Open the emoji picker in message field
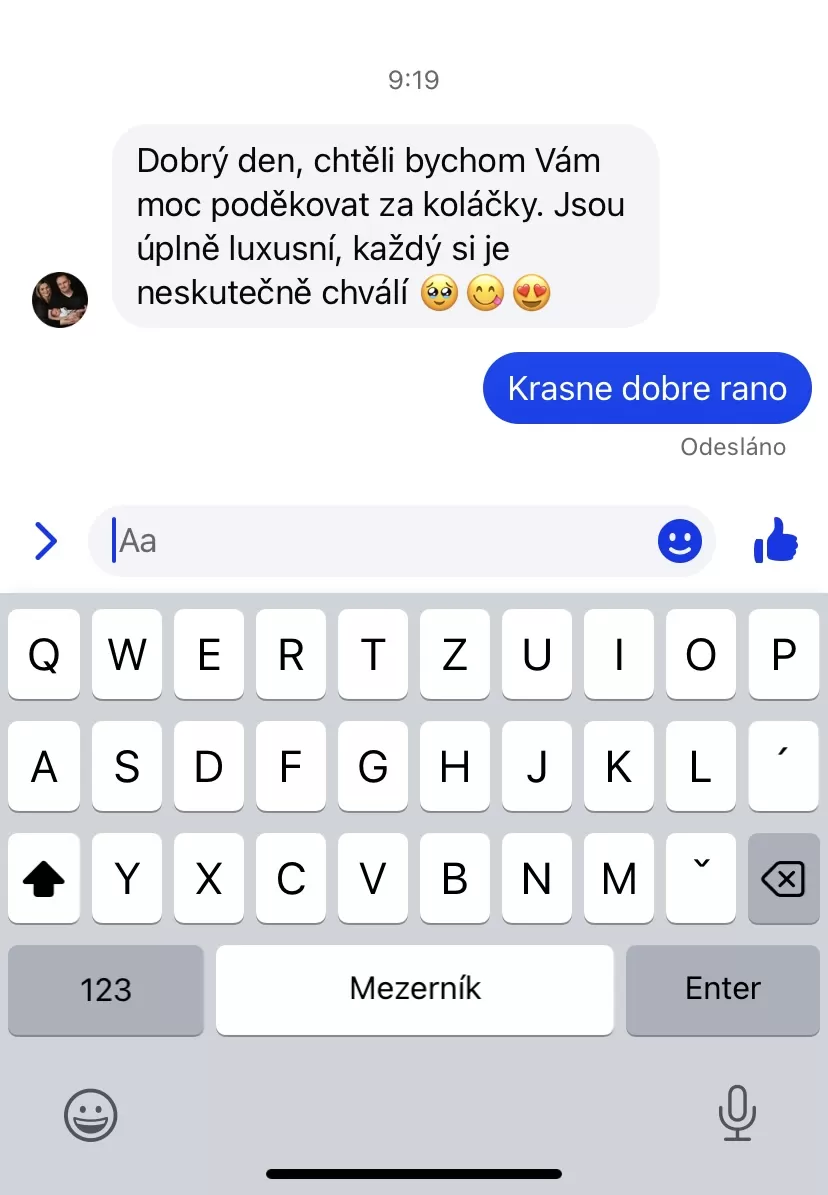The width and height of the screenshot is (828, 1195). (x=679, y=541)
